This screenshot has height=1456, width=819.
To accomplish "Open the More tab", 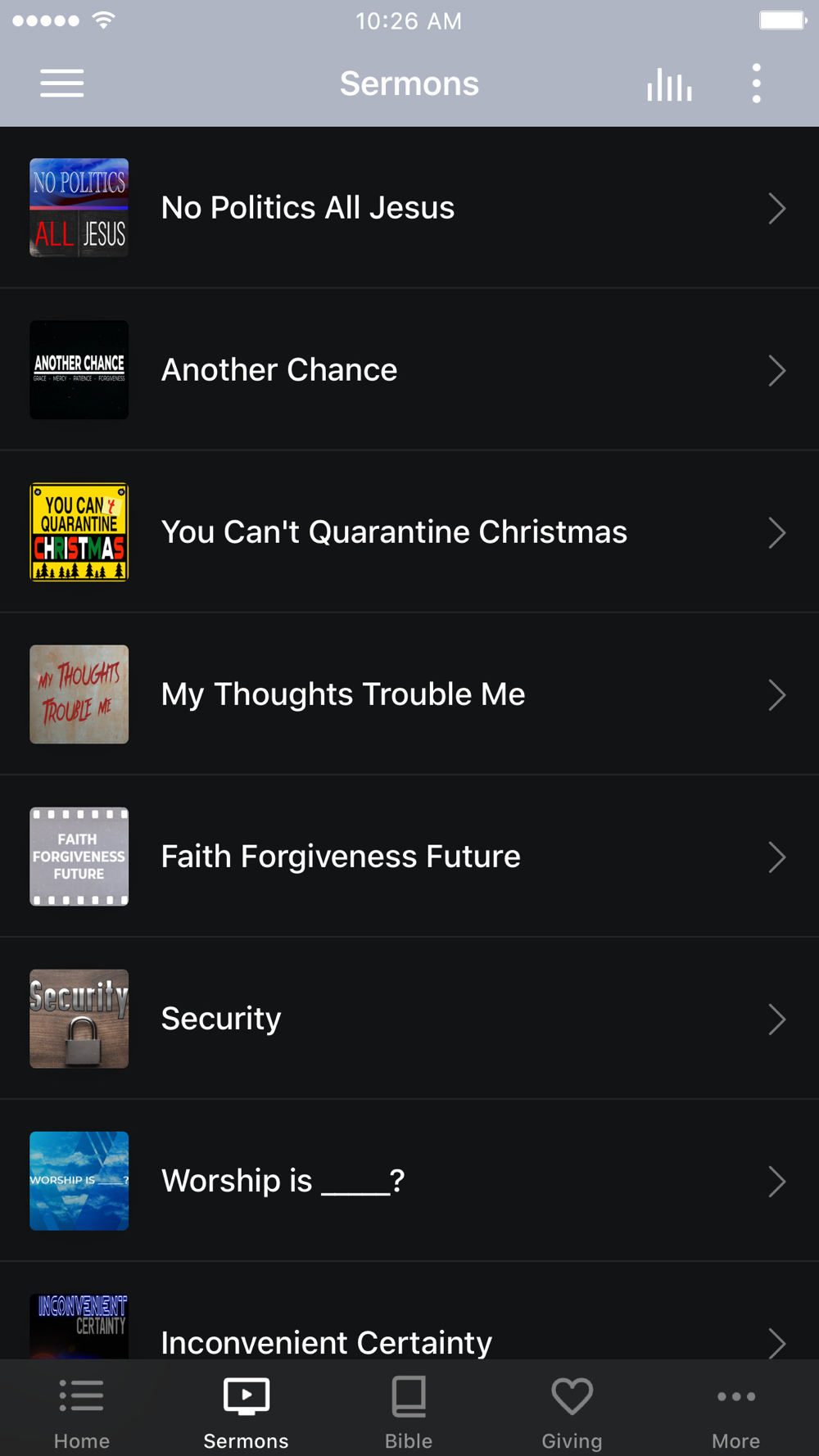I will point(735,1412).
